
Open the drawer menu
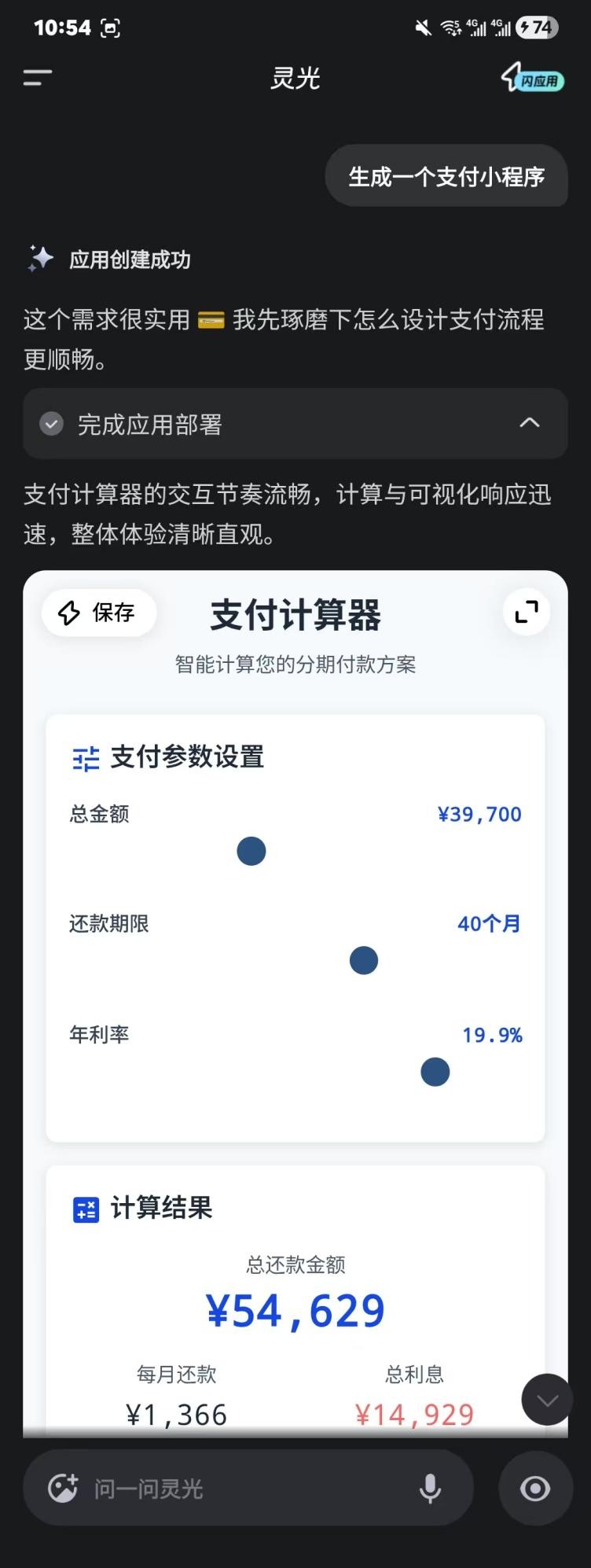coord(37,77)
